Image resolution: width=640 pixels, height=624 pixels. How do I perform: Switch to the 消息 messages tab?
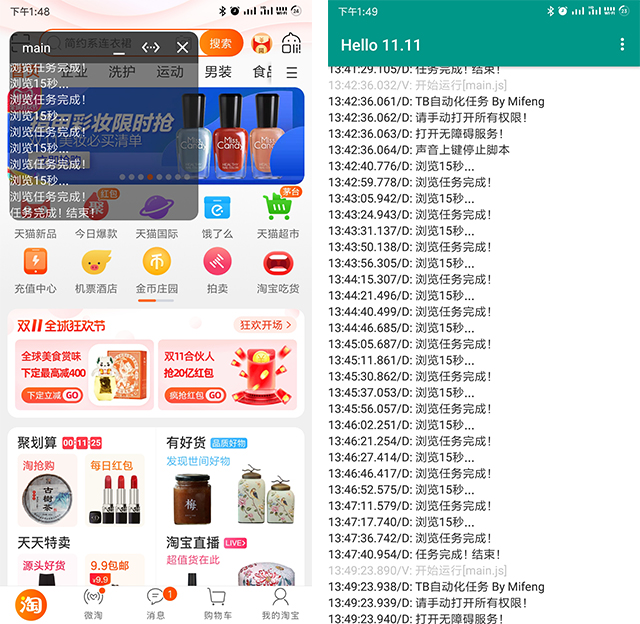tap(155, 602)
